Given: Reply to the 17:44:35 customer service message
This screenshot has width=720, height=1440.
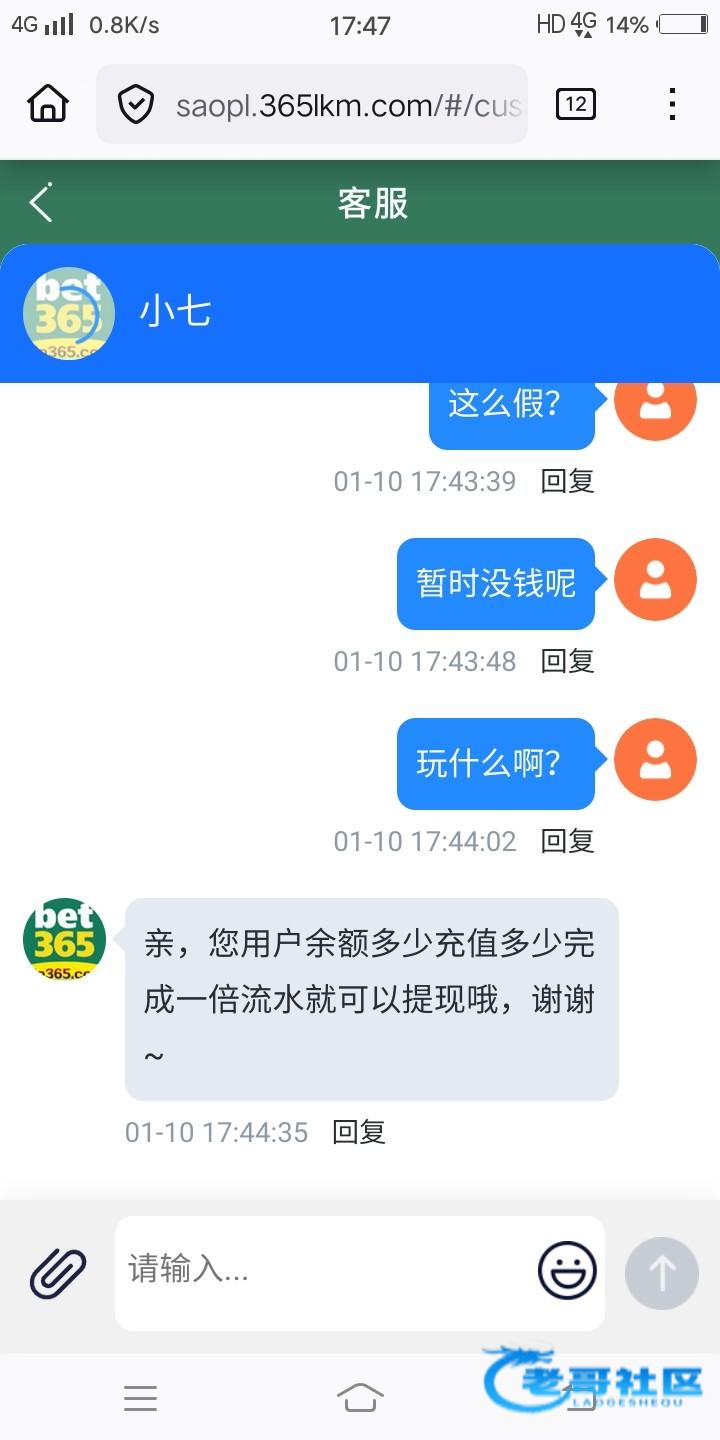Looking at the screenshot, I should 358,1132.
